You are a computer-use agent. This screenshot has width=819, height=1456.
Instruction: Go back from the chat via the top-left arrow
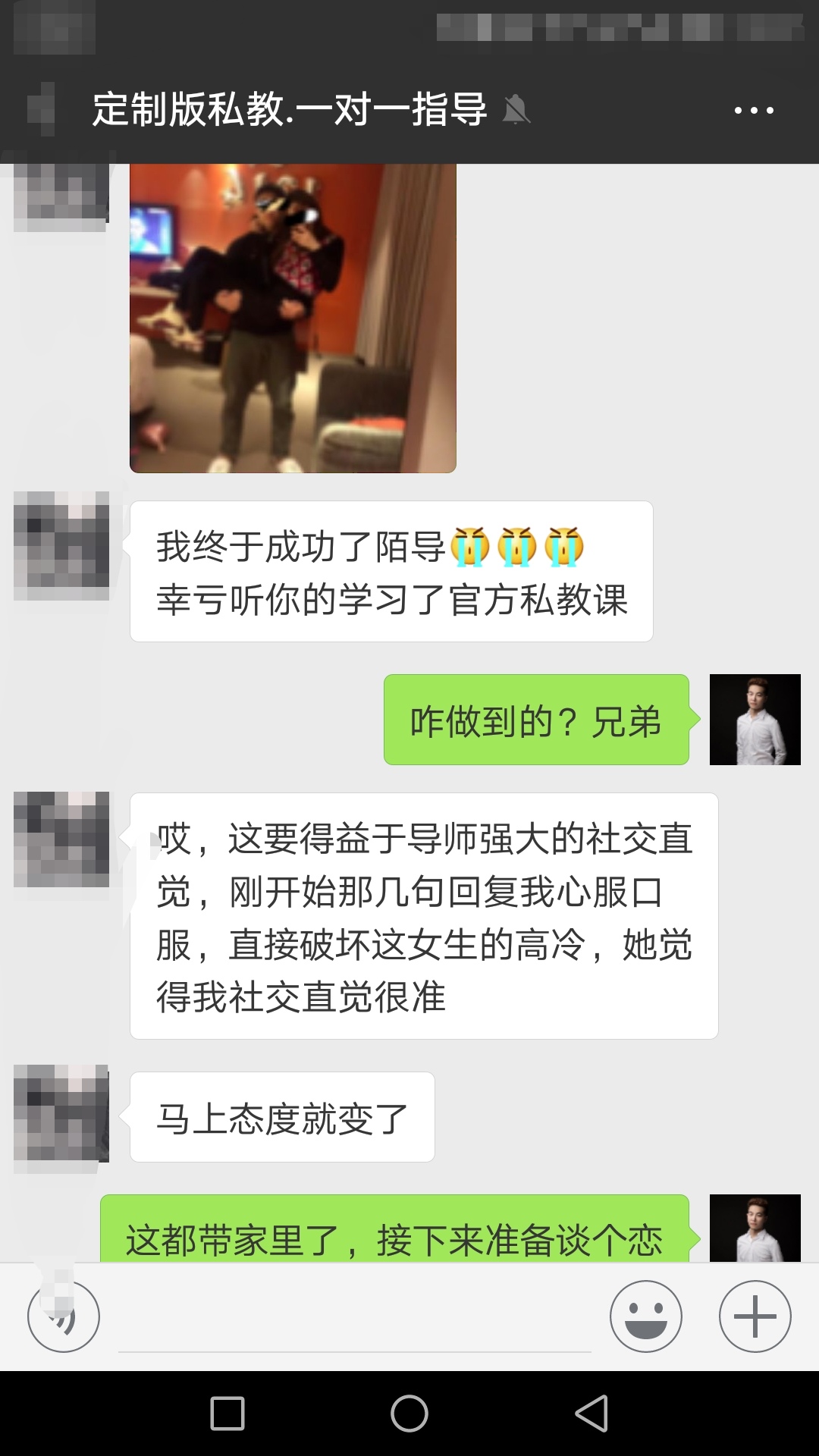tap(41, 110)
